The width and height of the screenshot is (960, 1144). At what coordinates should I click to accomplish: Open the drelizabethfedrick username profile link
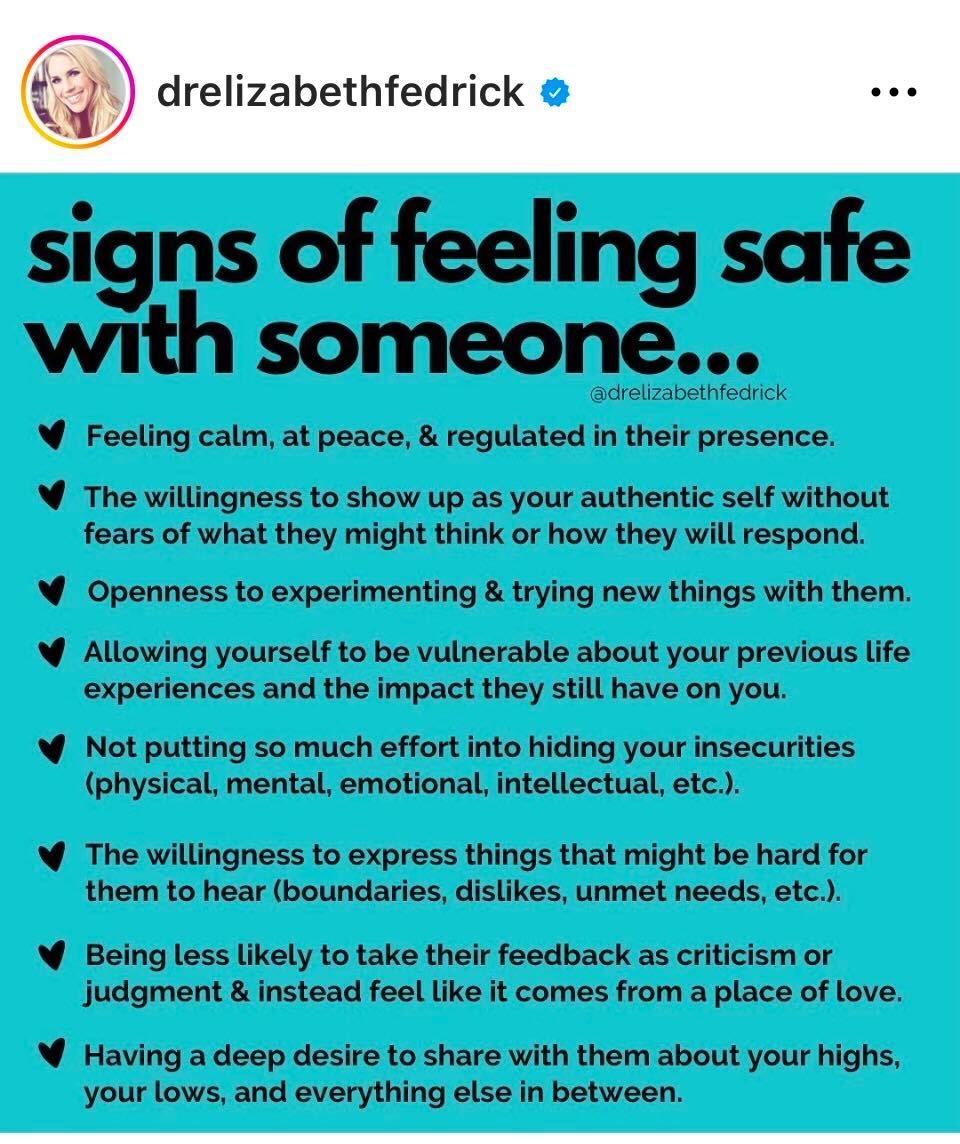tap(340, 93)
